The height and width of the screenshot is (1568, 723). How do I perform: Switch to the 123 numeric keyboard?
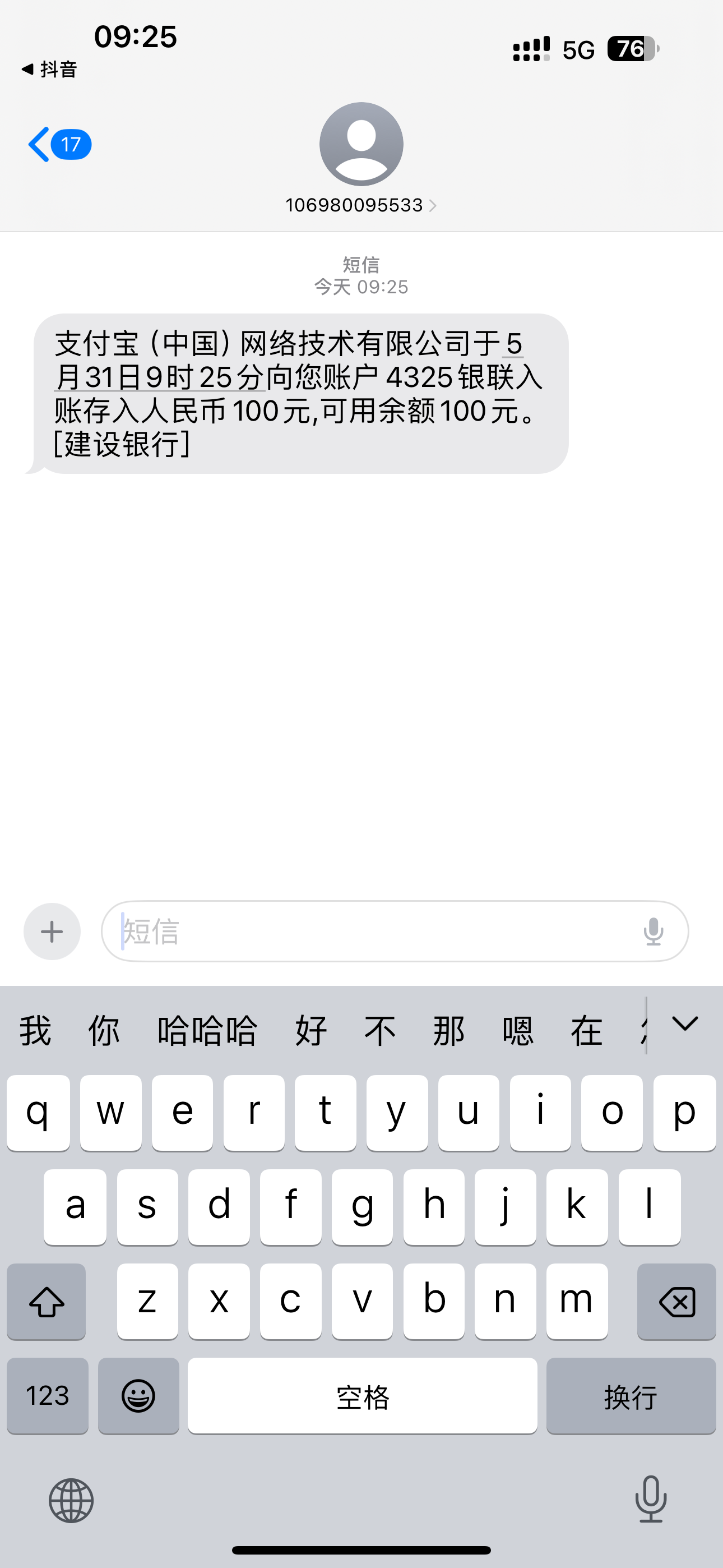[48, 1395]
